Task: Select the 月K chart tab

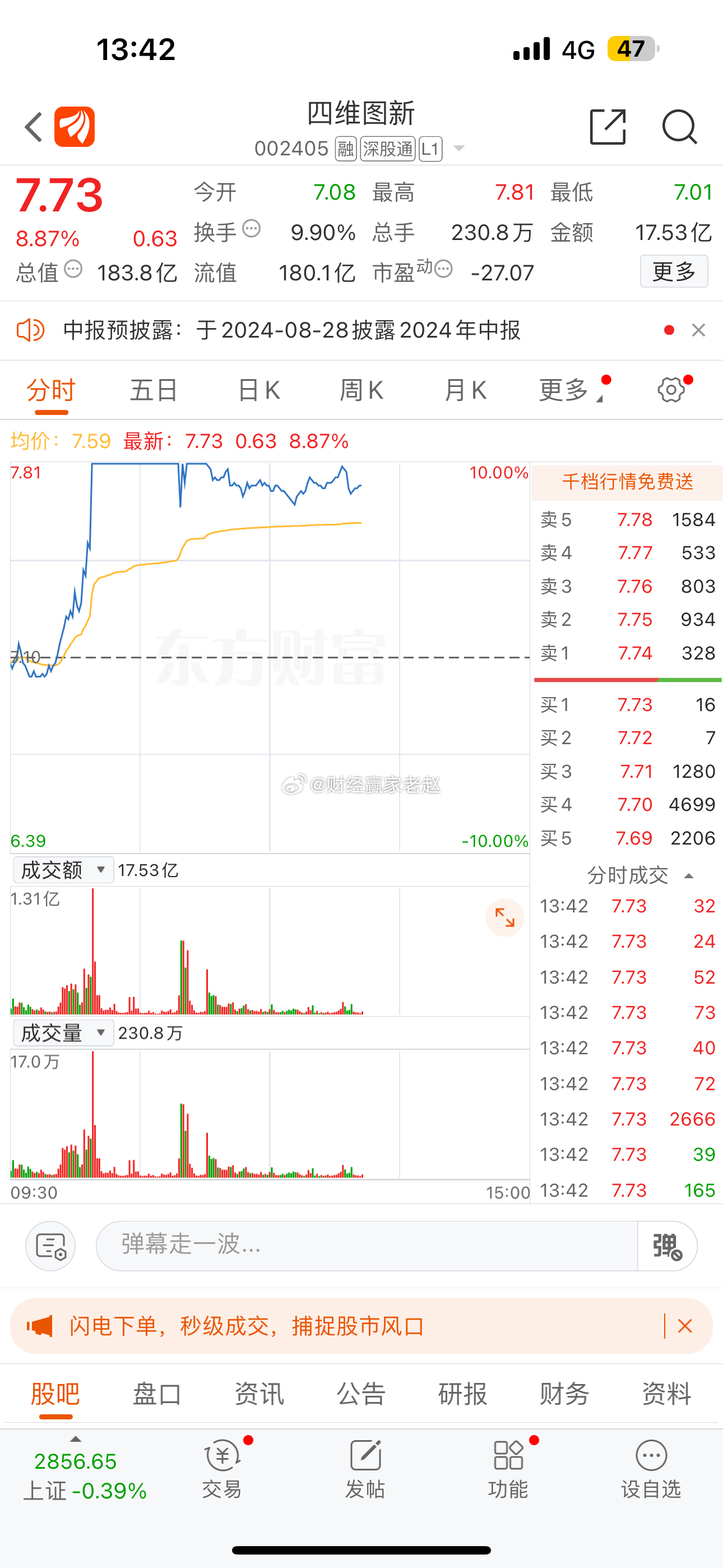Action: pos(466,390)
